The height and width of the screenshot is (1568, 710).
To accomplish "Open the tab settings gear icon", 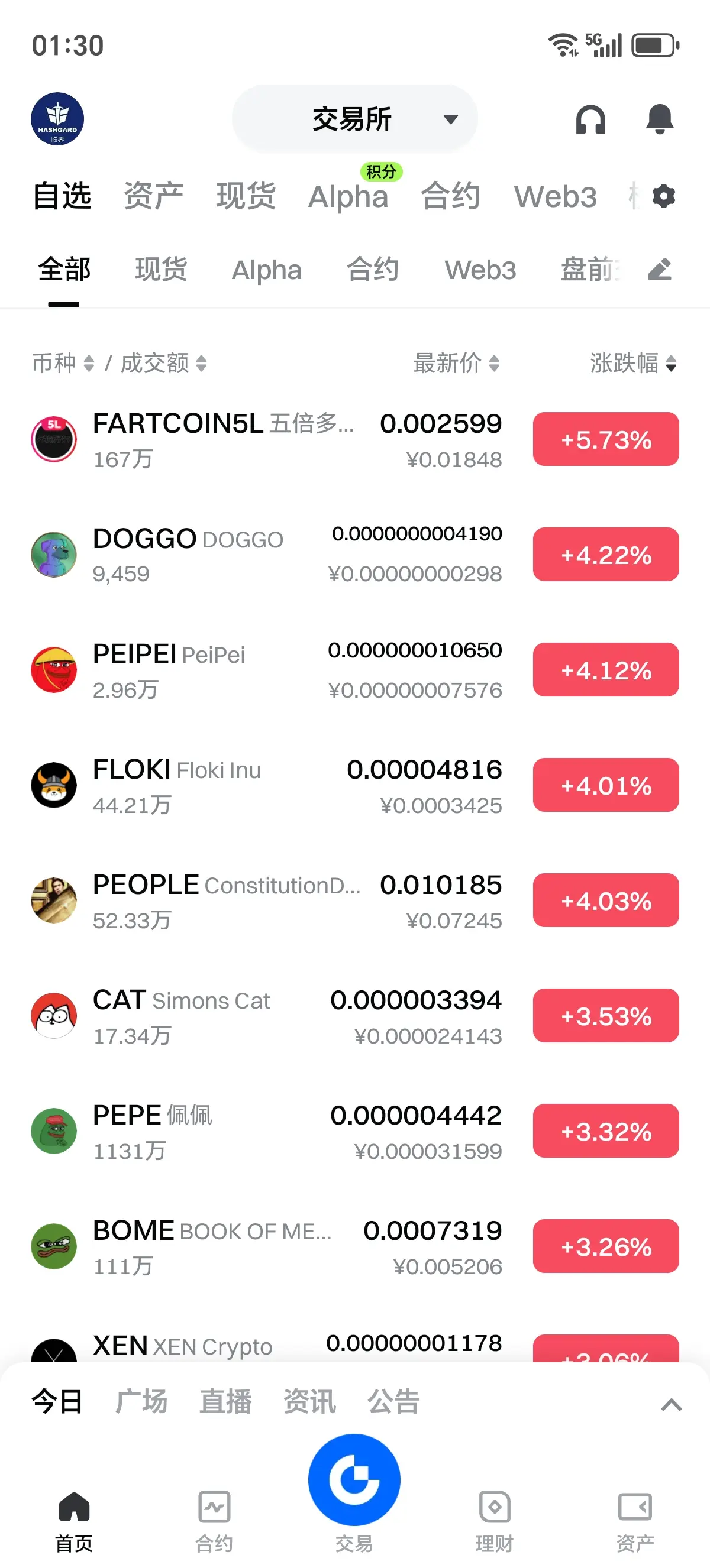I will click(x=663, y=197).
